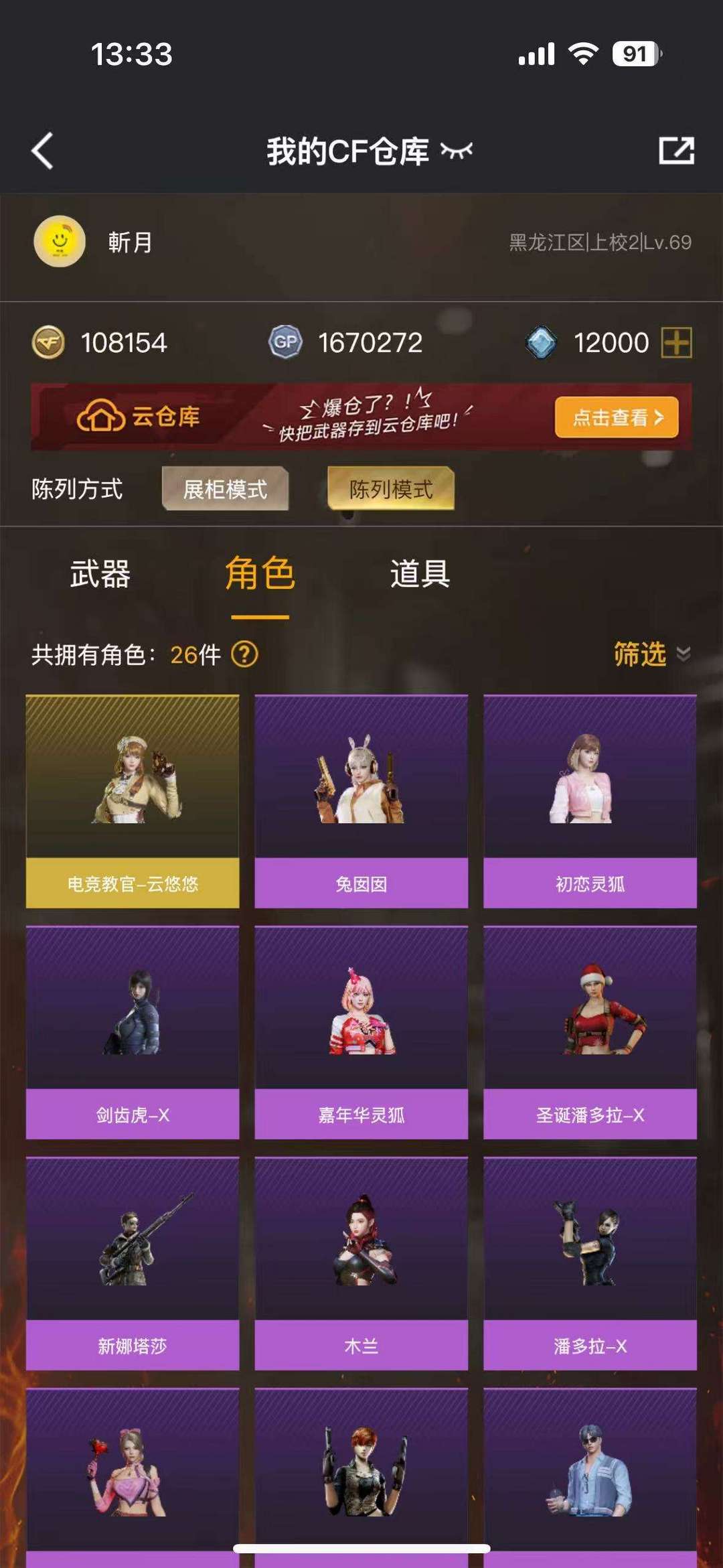Open the 电竞教官-云悠悠 character card

pos(133,801)
